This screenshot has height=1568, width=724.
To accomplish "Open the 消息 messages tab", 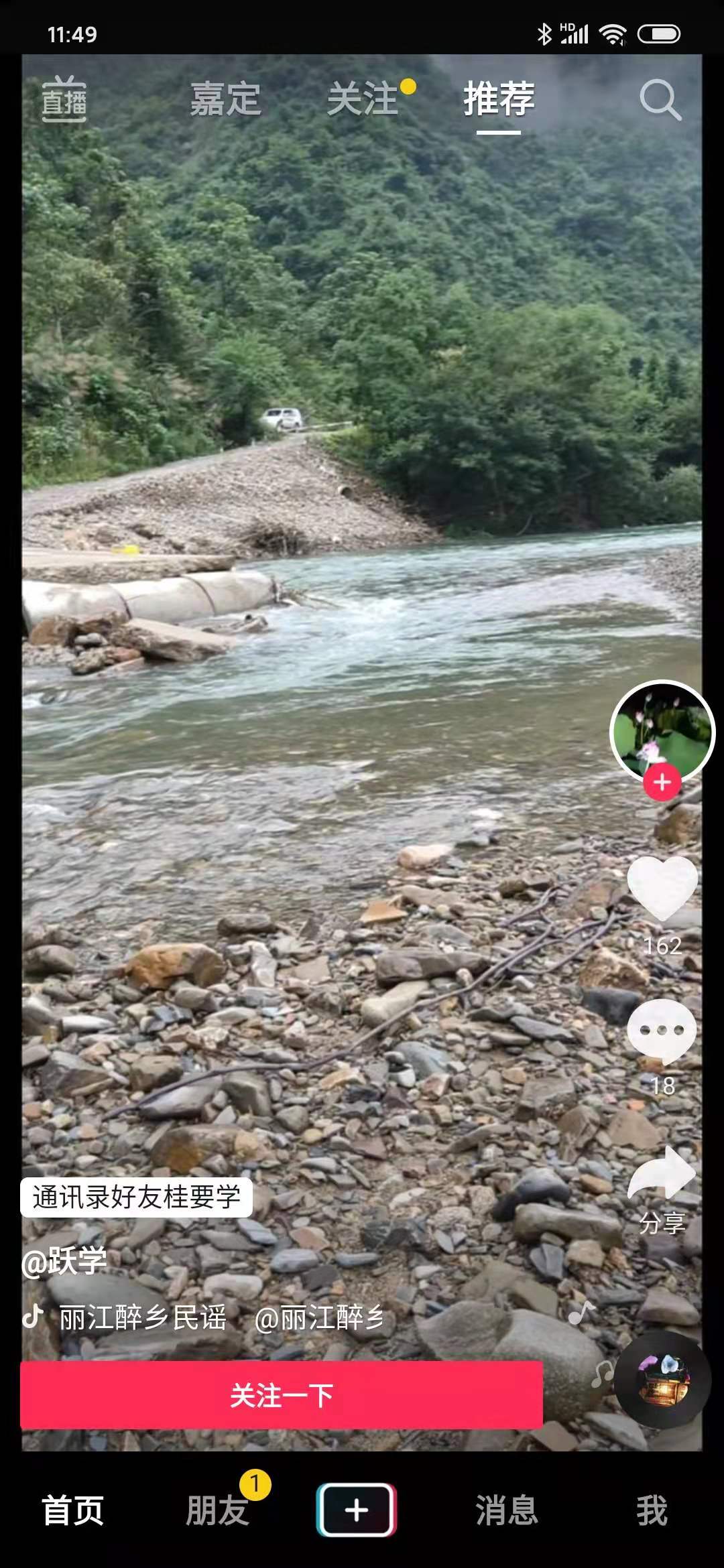I will point(507,1510).
